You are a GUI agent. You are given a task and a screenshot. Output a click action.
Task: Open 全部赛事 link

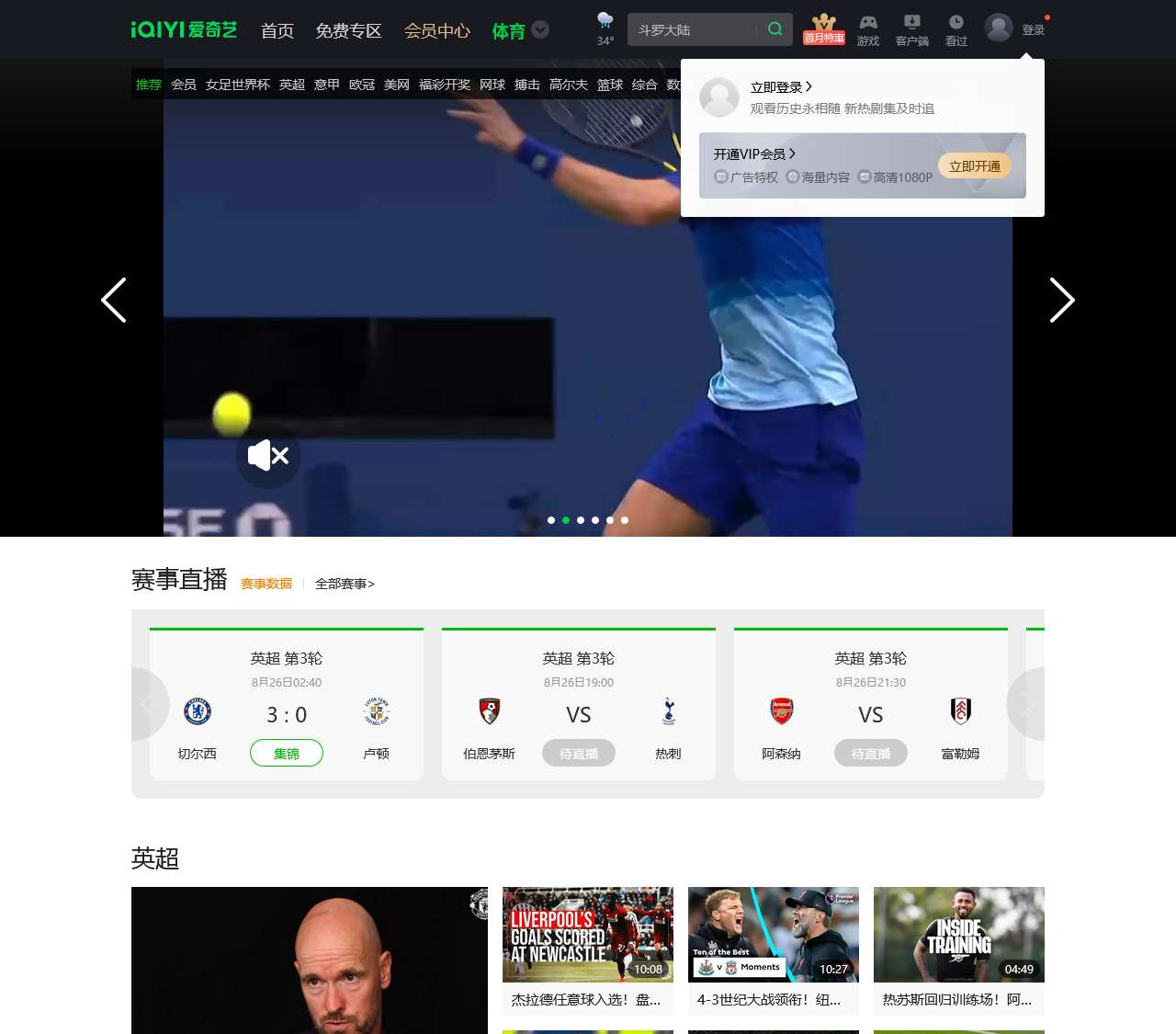[x=345, y=584]
